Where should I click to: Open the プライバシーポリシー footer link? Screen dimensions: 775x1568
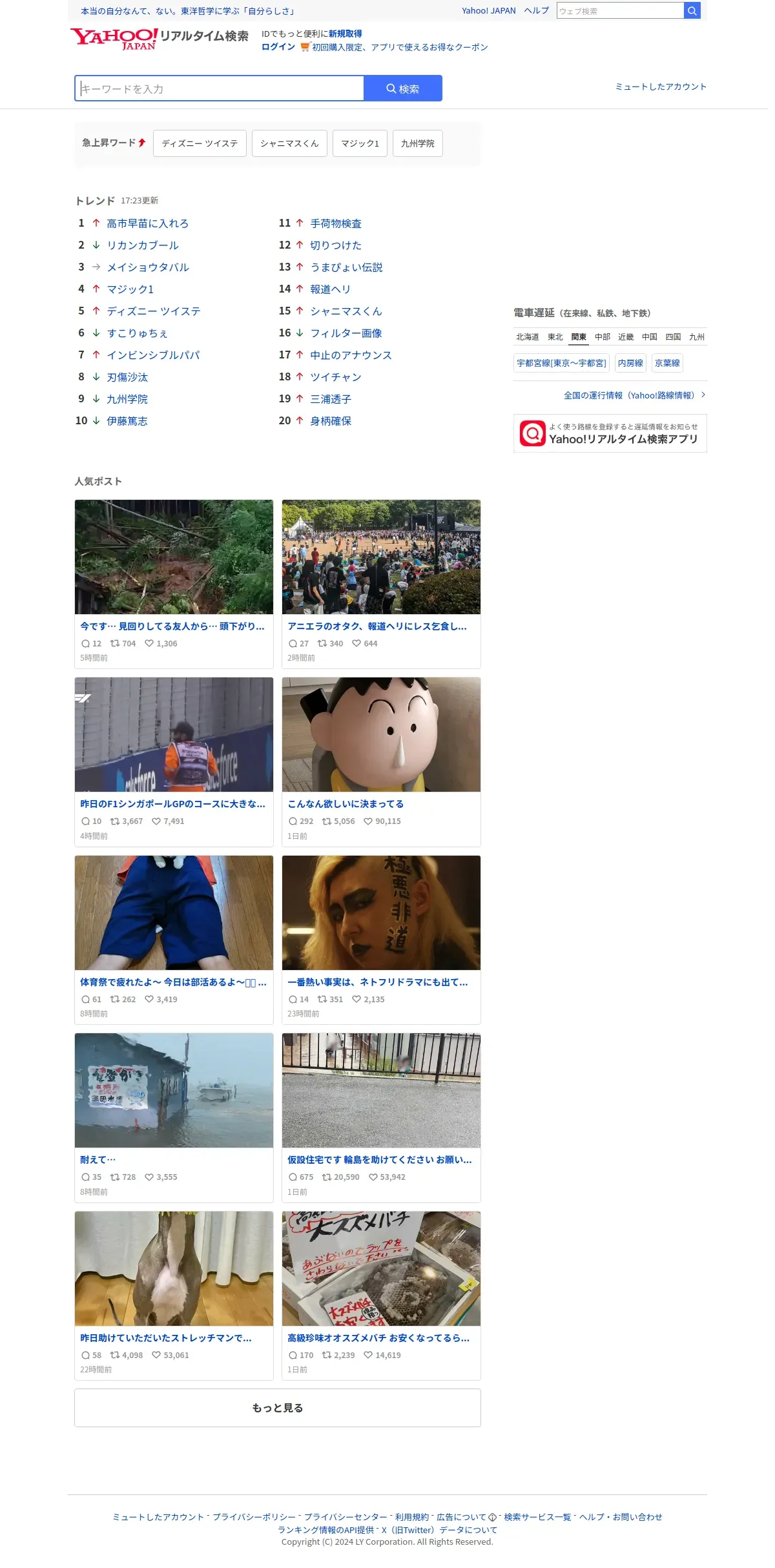(254, 1517)
